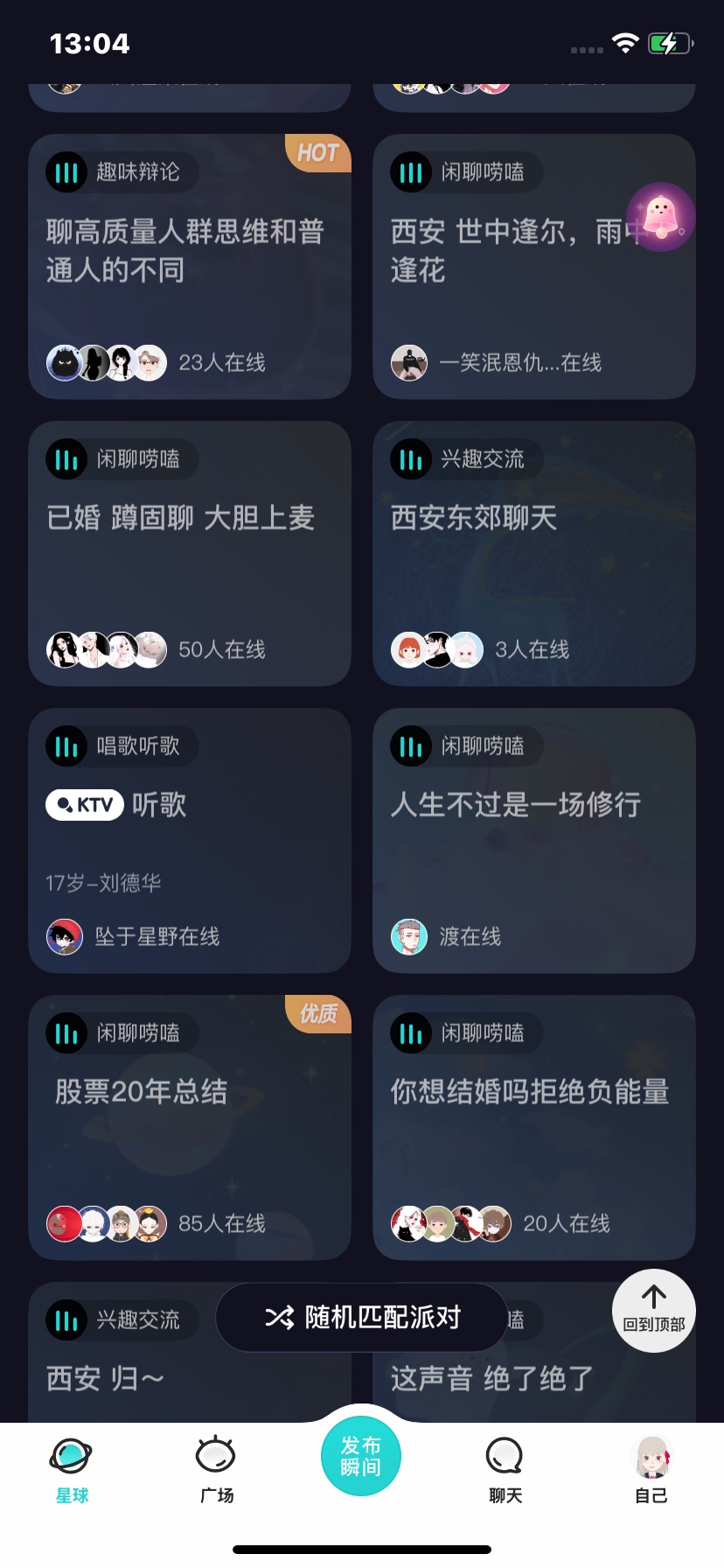Open the 人生不过是一场修行 room
This screenshot has width=724, height=1568.
[534, 840]
